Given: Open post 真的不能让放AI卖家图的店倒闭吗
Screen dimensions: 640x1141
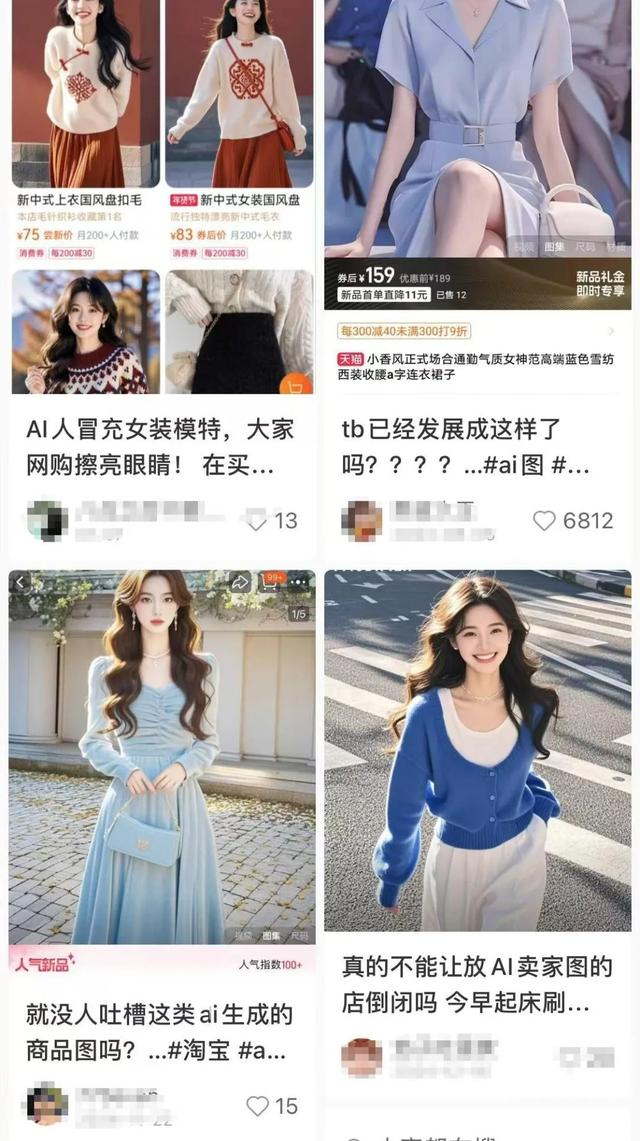Looking at the screenshot, I should [476, 984].
